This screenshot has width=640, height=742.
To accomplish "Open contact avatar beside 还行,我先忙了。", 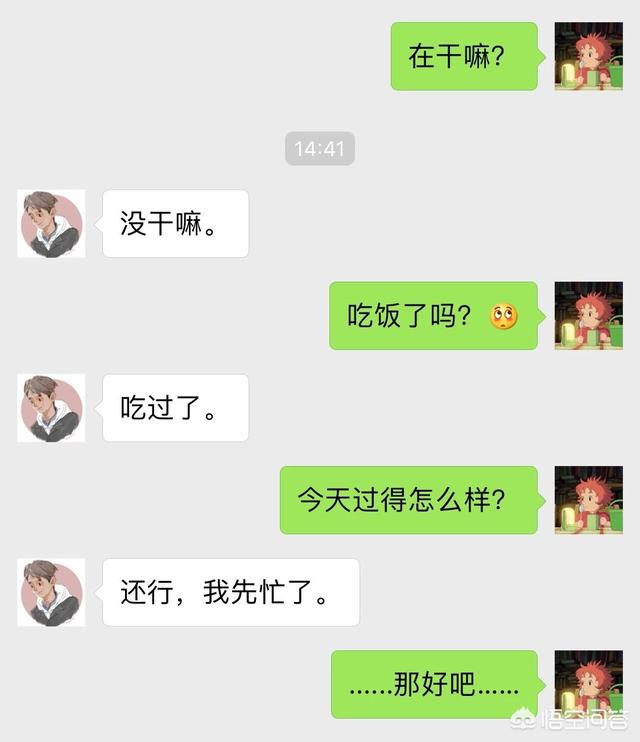I will coord(51,592).
